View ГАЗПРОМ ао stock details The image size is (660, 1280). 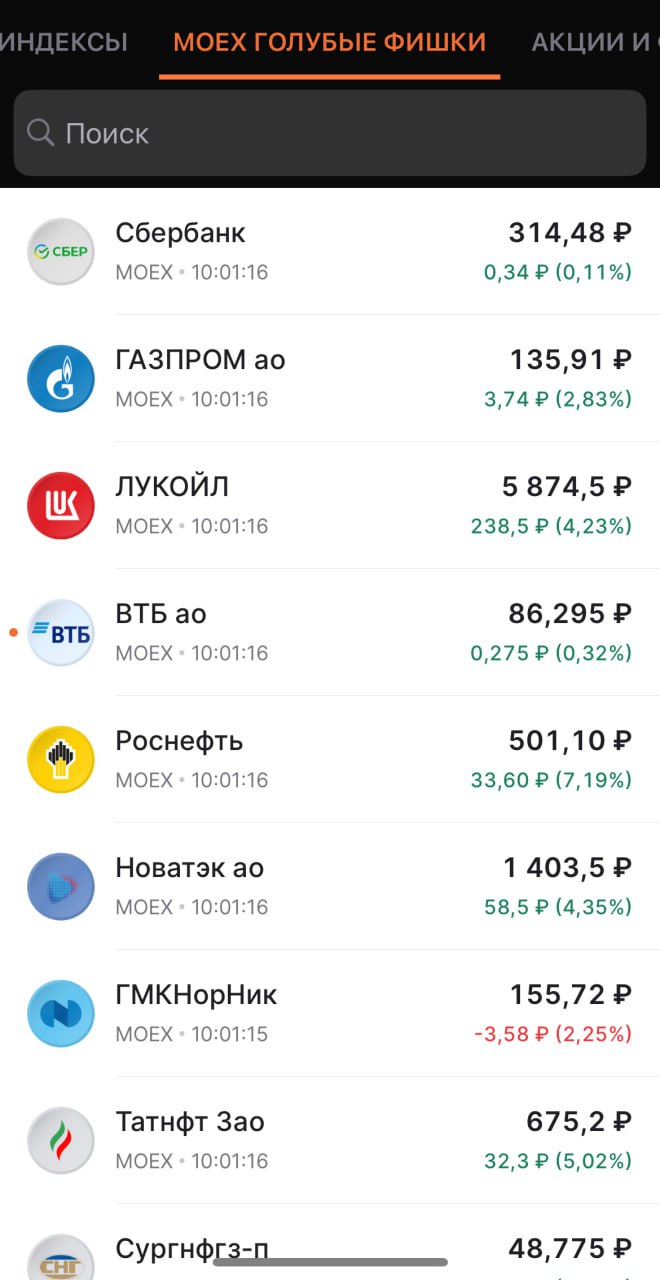[x=330, y=378]
